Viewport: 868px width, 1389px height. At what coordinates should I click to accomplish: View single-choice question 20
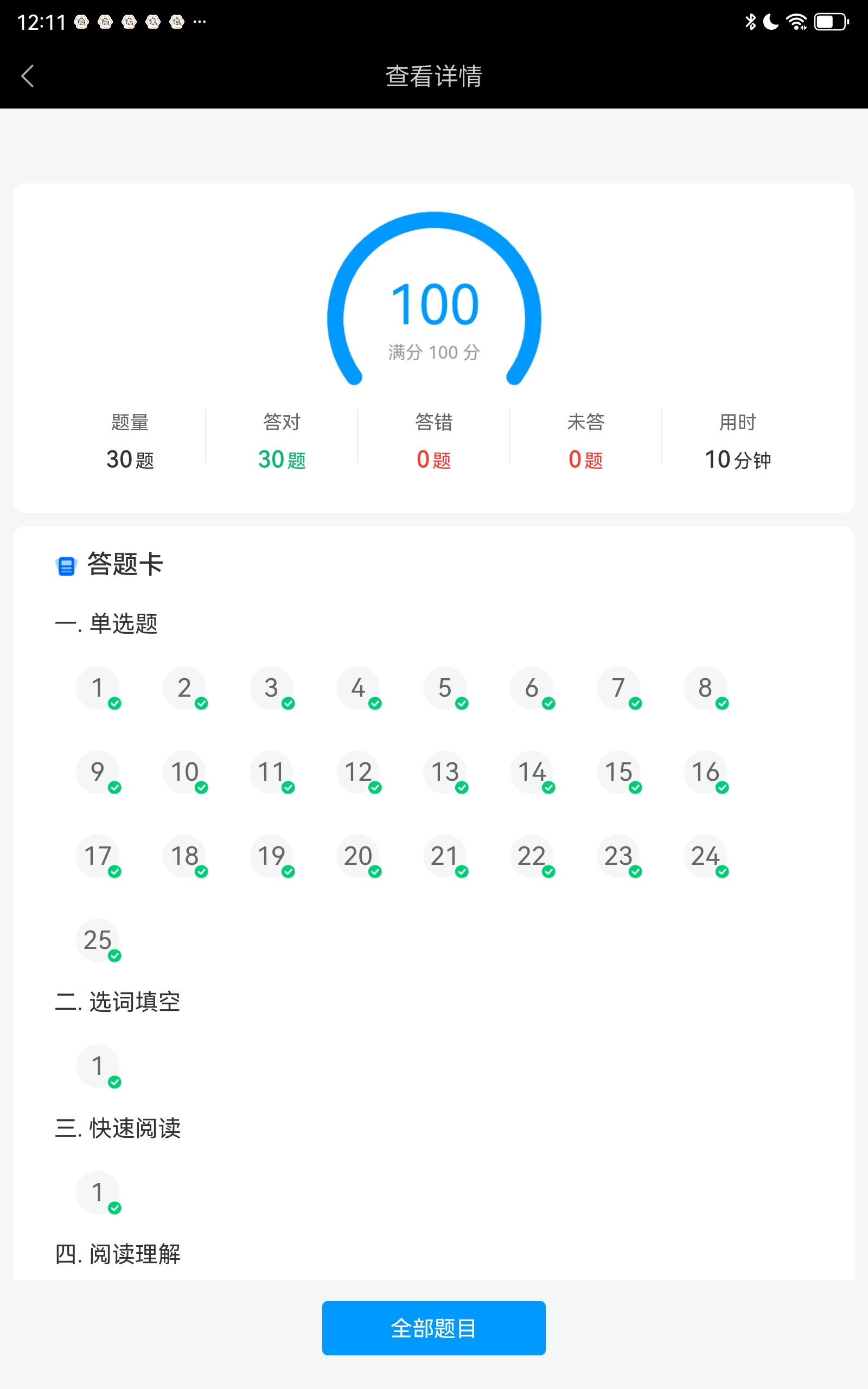coord(358,856)
